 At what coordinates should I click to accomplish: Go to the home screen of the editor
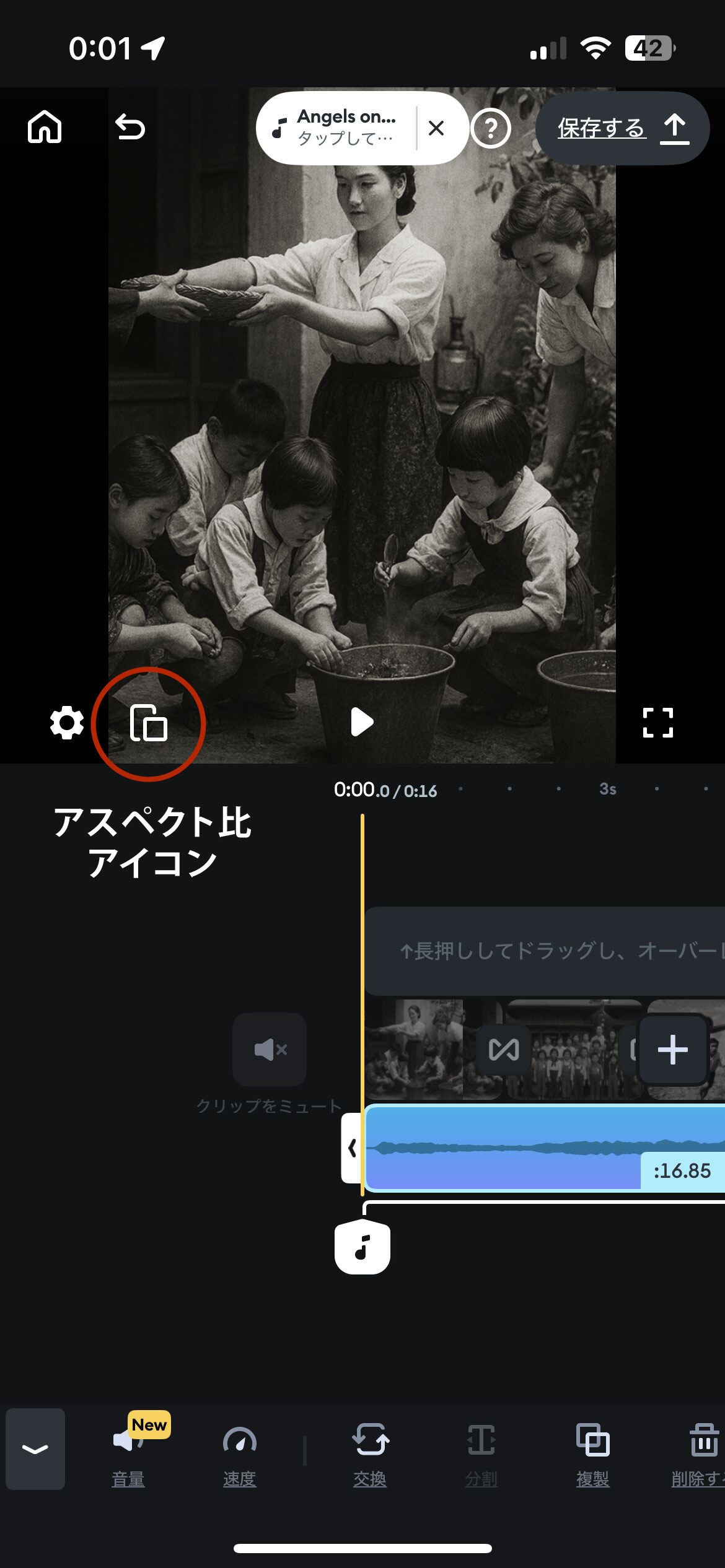click(x=45, y=128)
